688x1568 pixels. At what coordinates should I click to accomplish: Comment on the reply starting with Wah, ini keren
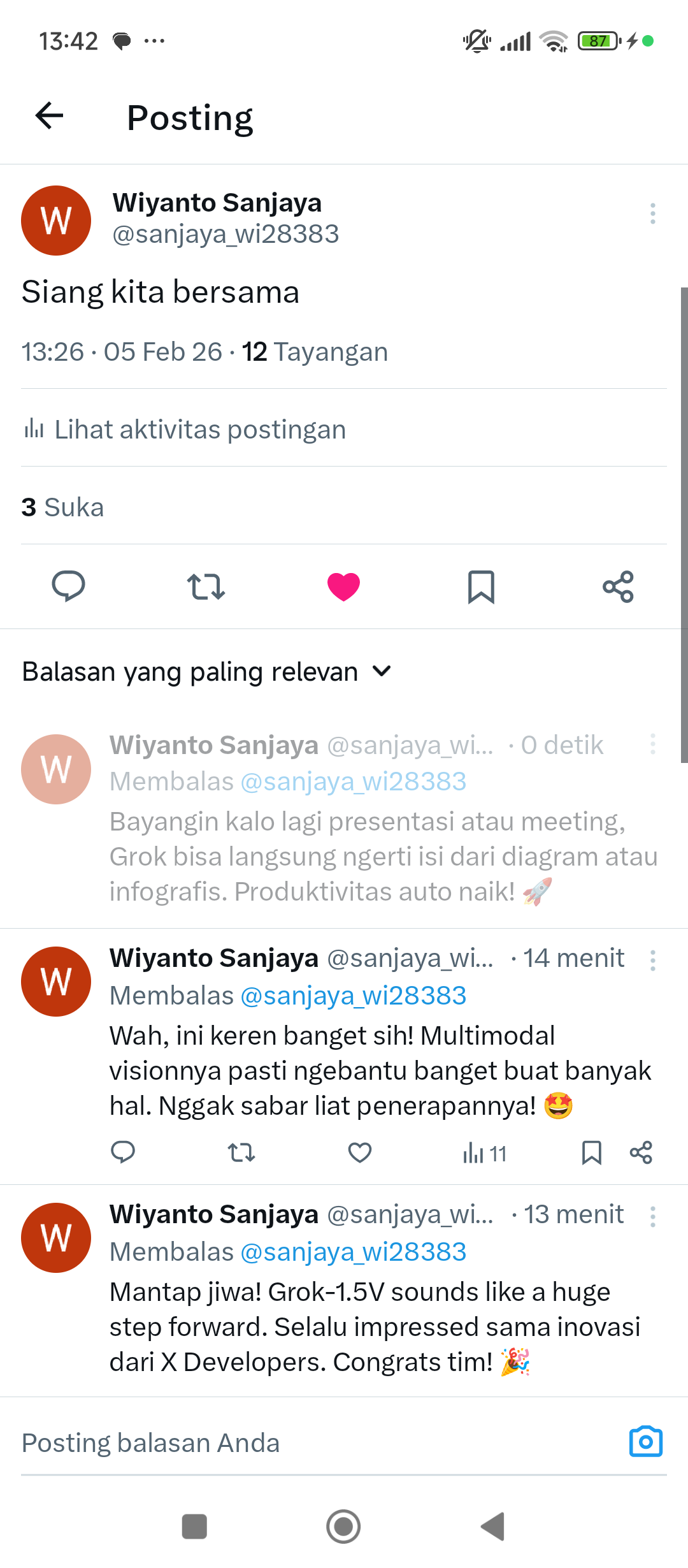point(123,1152)
